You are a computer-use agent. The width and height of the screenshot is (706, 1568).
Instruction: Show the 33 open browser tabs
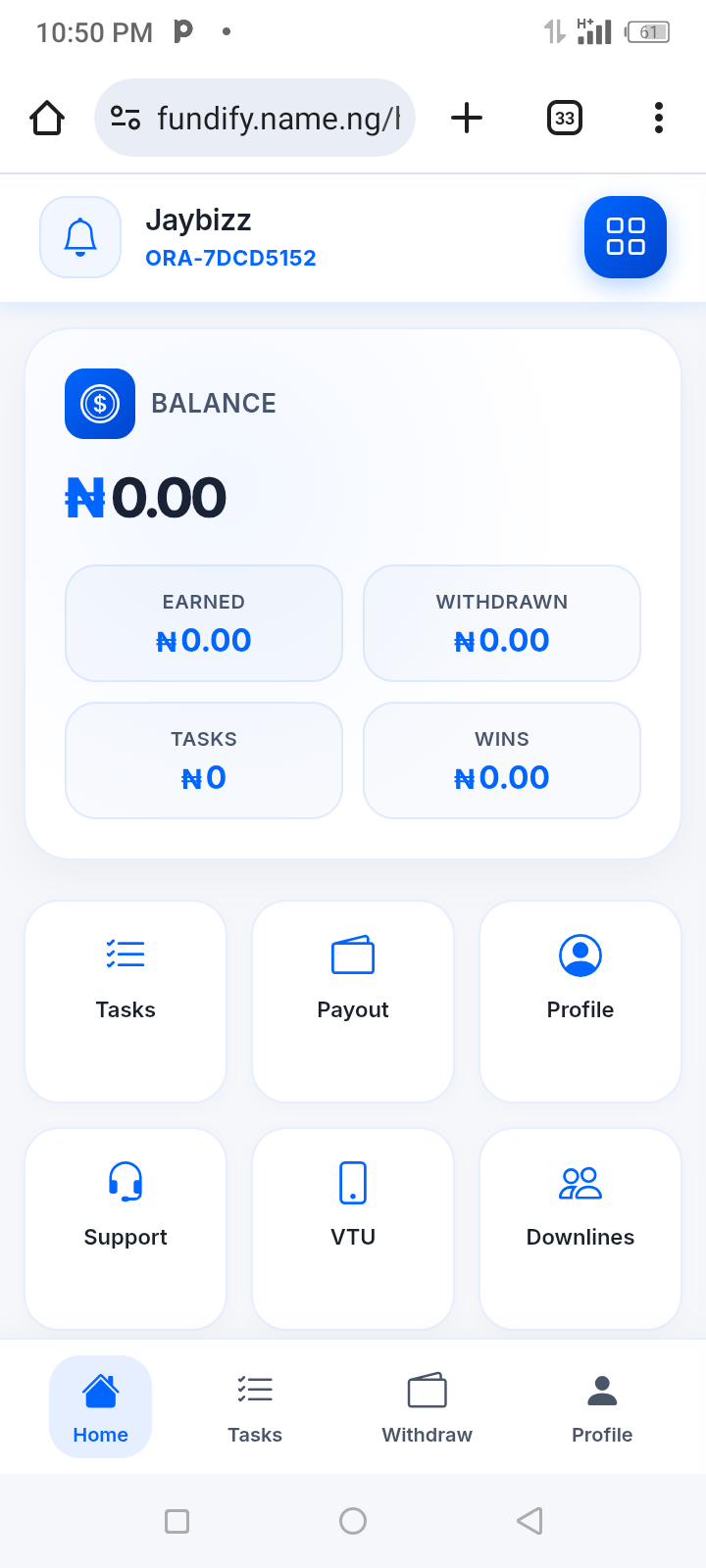tap(564, 119)
